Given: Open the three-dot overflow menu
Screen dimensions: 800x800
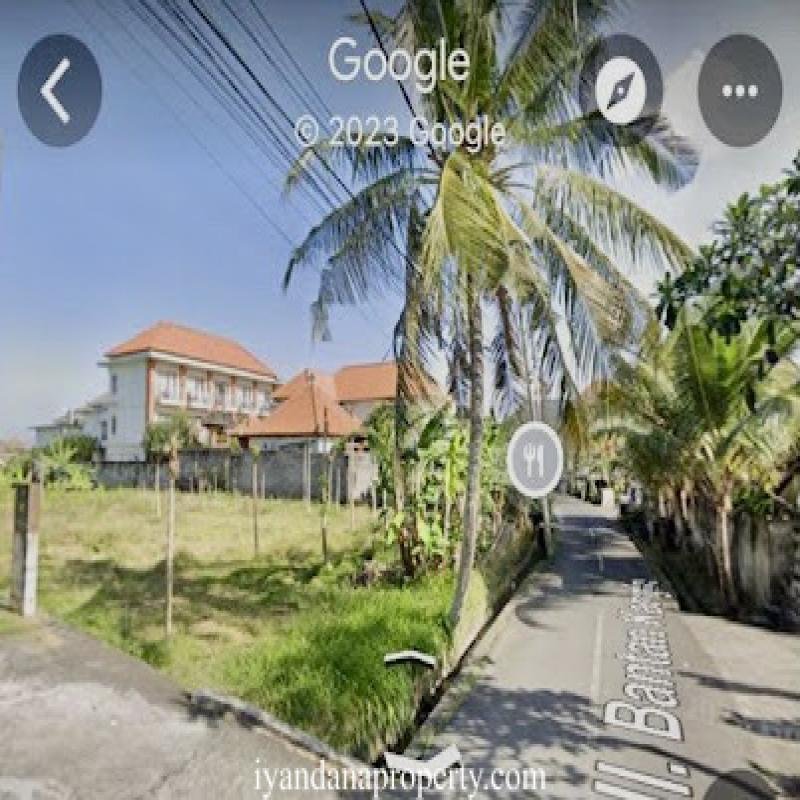Looking at the screenshot, I should tap(740, 91).
